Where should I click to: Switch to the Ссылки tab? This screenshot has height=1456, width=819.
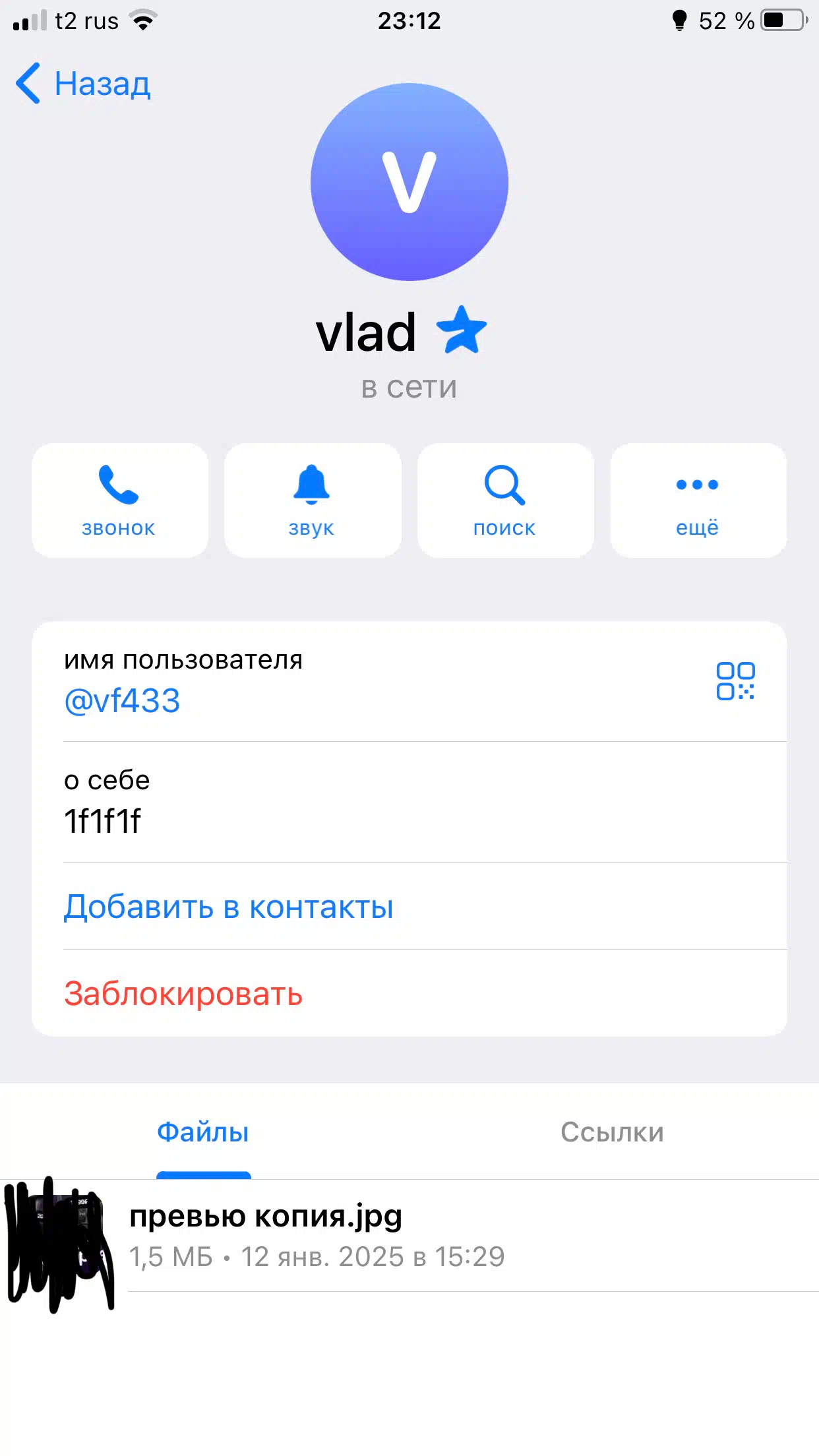613,1132
